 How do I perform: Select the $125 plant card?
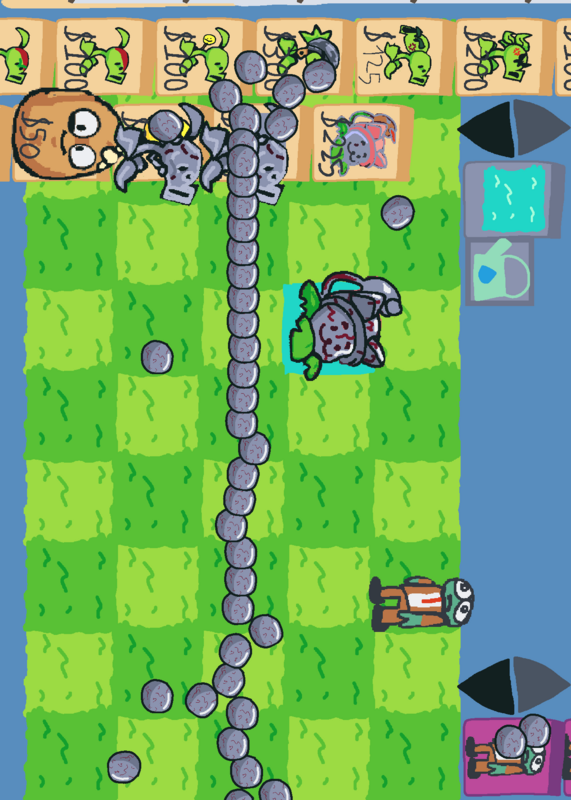tap(405, 58)
